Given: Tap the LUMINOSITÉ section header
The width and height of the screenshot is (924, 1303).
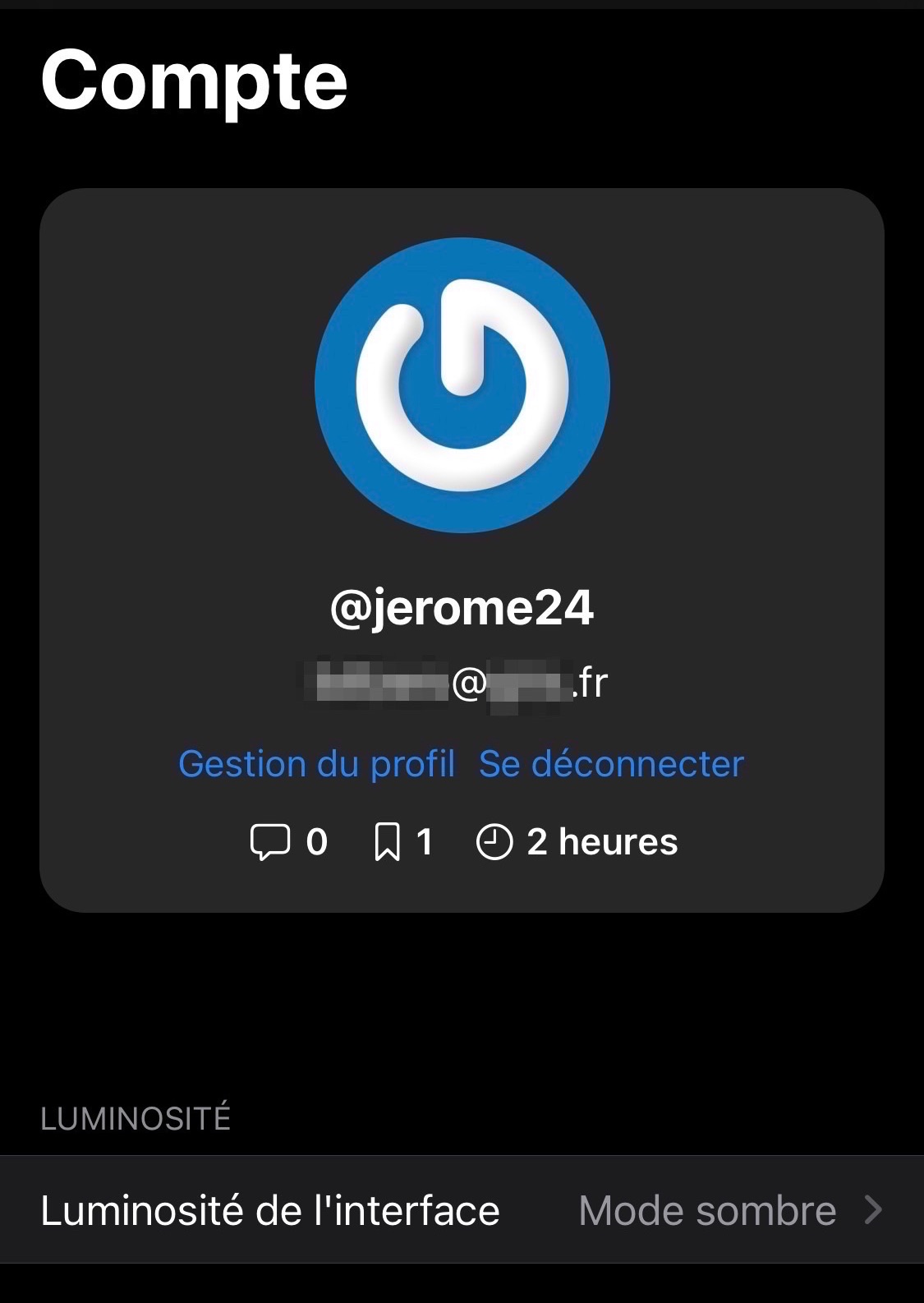Looking at the screenshot, I should (136, 1116).
